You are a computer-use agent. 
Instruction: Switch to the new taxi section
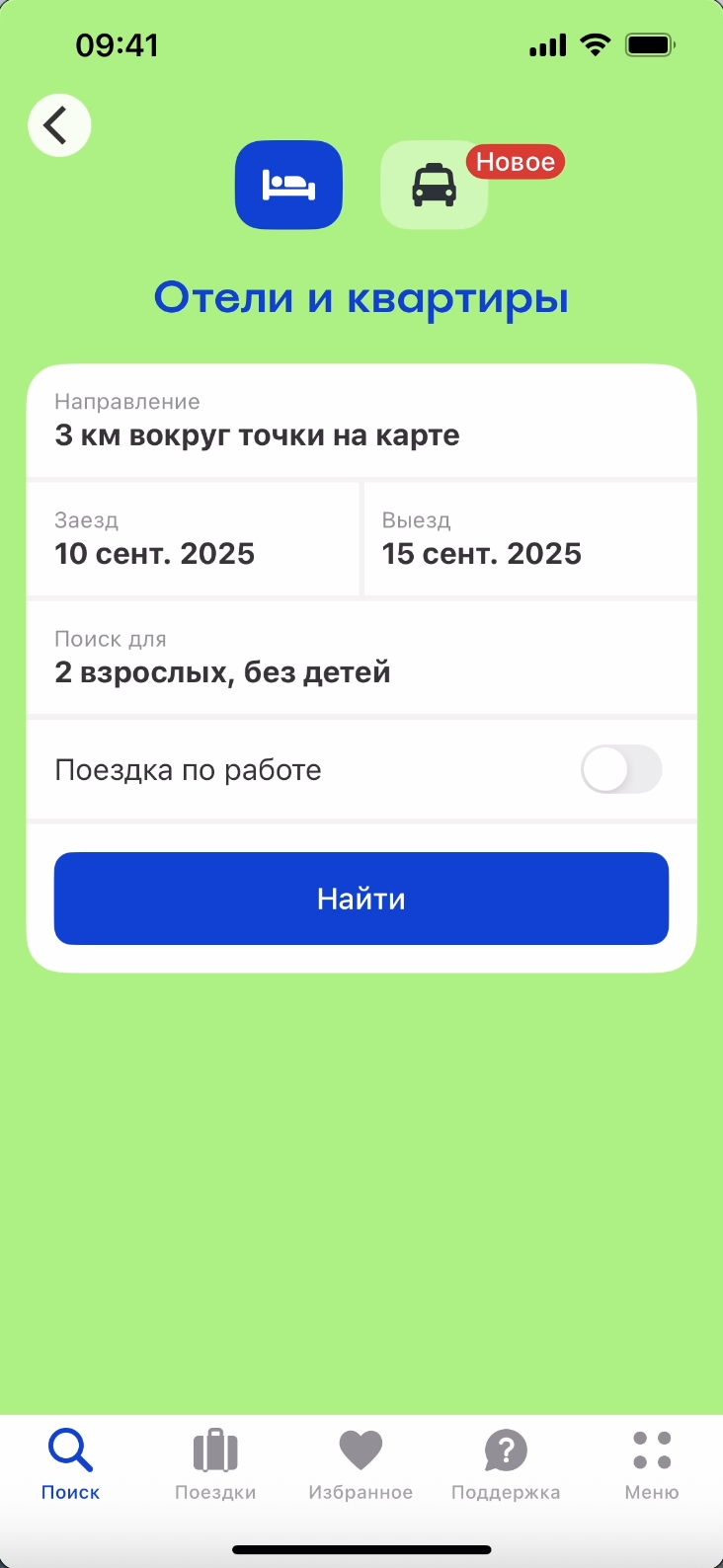(x=434, y=185)
